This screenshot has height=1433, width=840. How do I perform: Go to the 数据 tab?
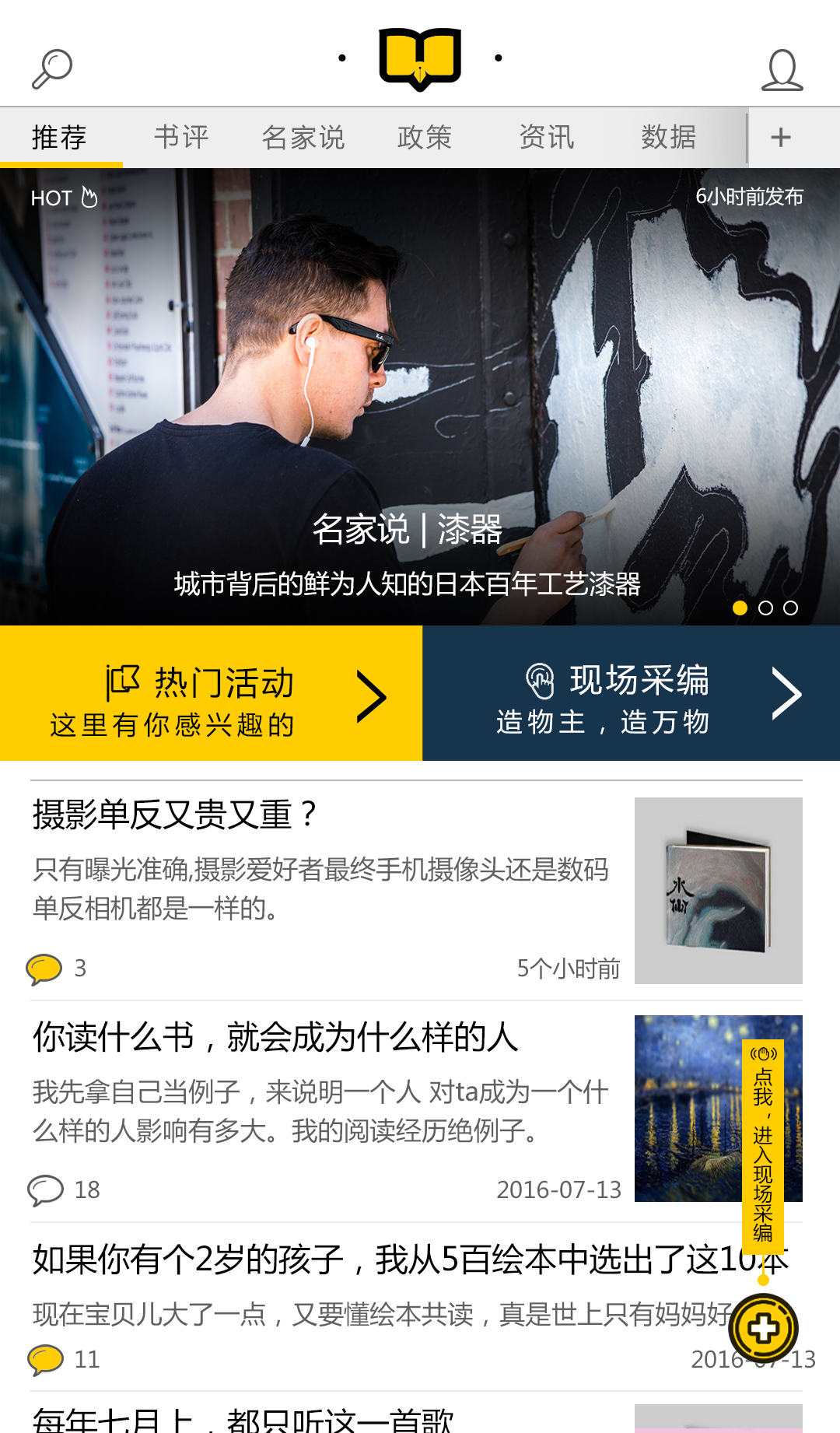pyautogui.click(x=668, y=138)
